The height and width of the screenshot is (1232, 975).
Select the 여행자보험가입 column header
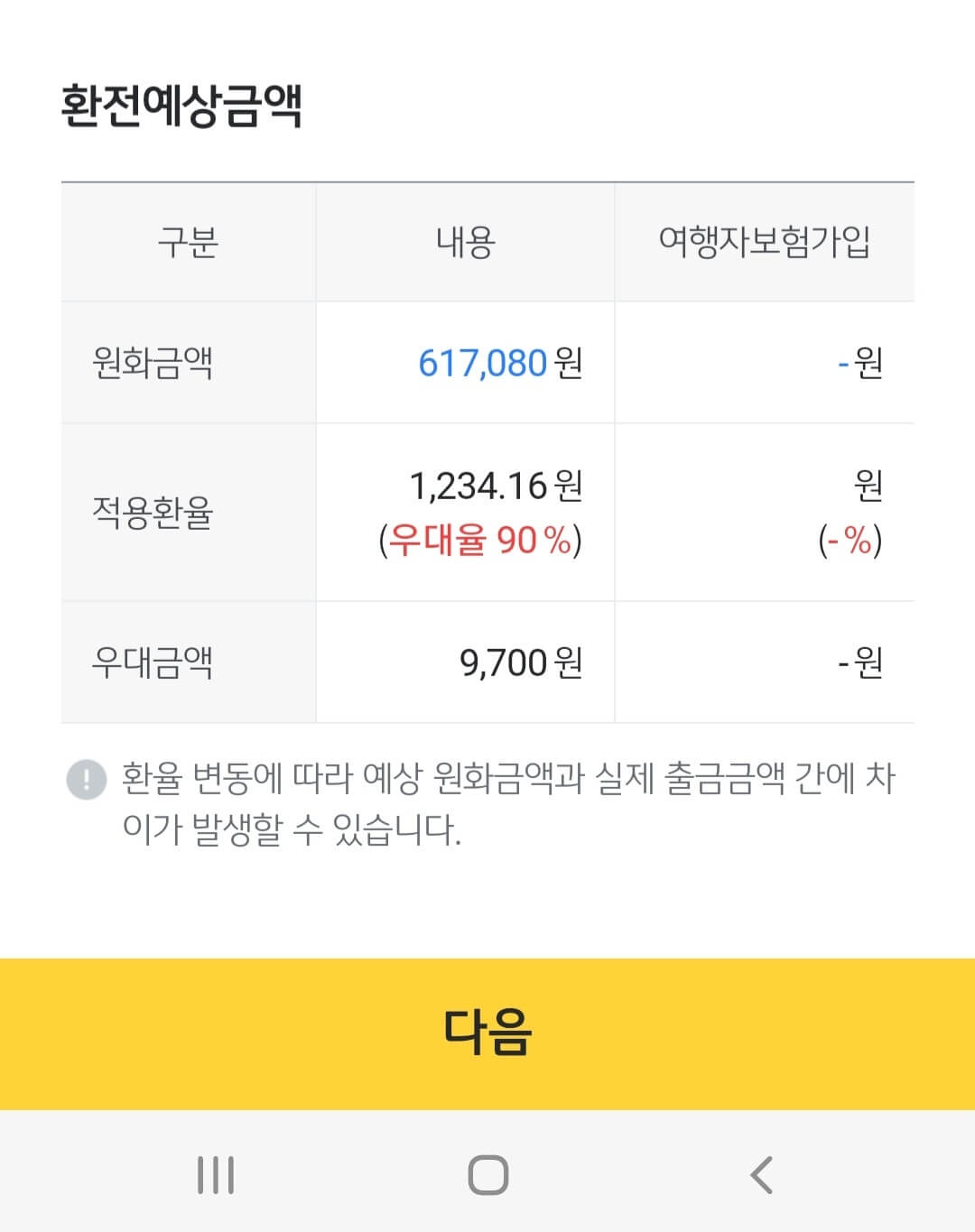[766, 242]
